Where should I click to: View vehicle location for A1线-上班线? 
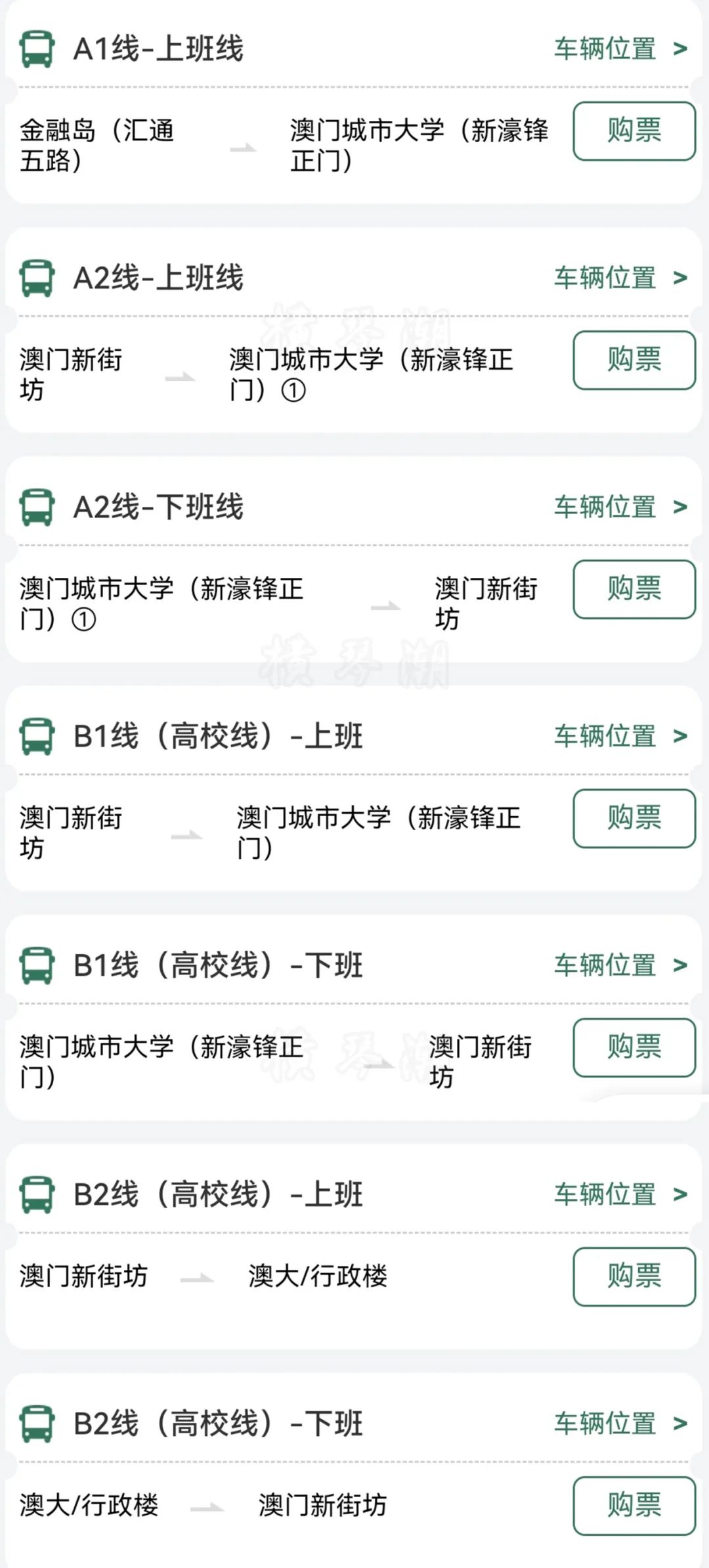tap(620, 49)
